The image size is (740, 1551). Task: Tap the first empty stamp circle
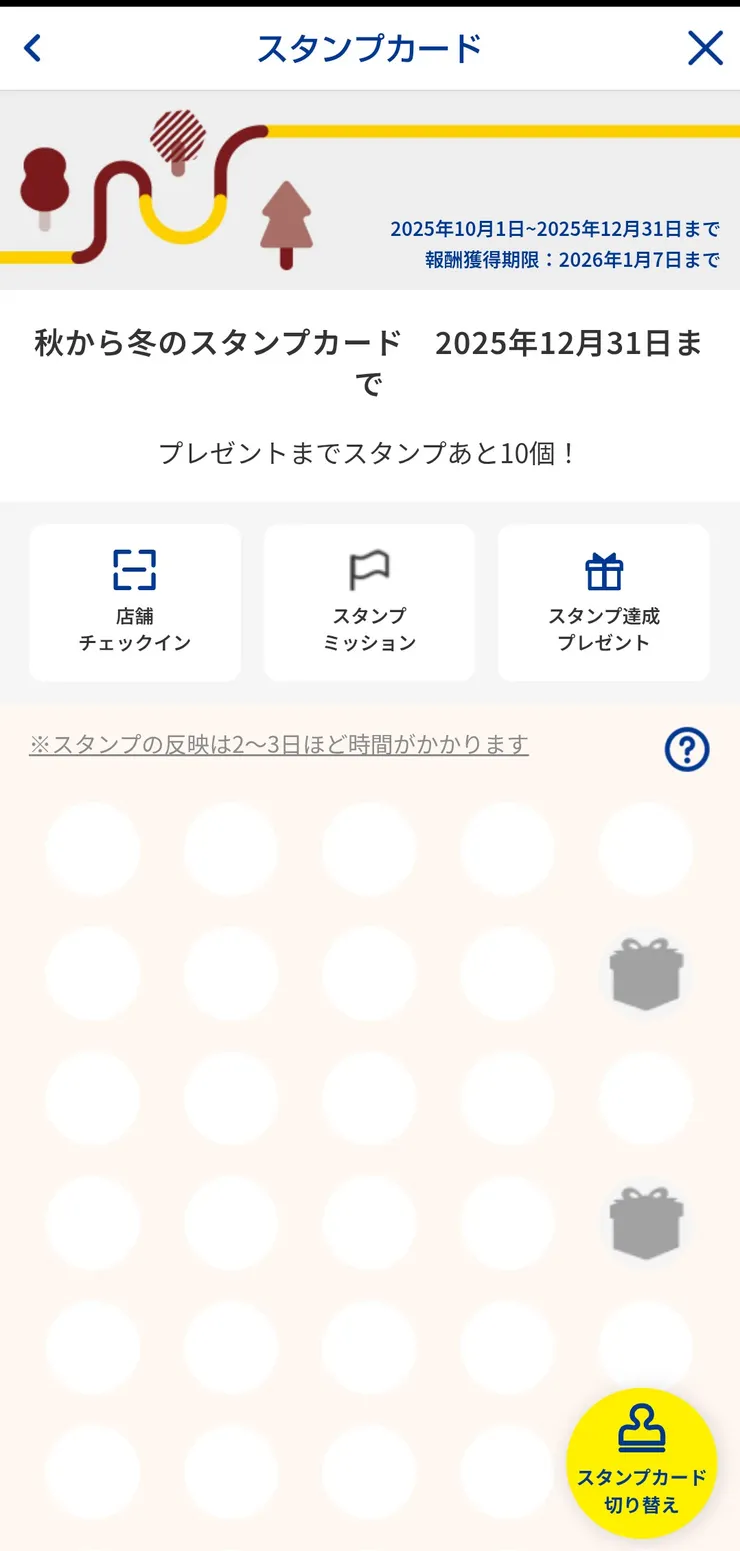pyautogui.click(x=92, y=847)
